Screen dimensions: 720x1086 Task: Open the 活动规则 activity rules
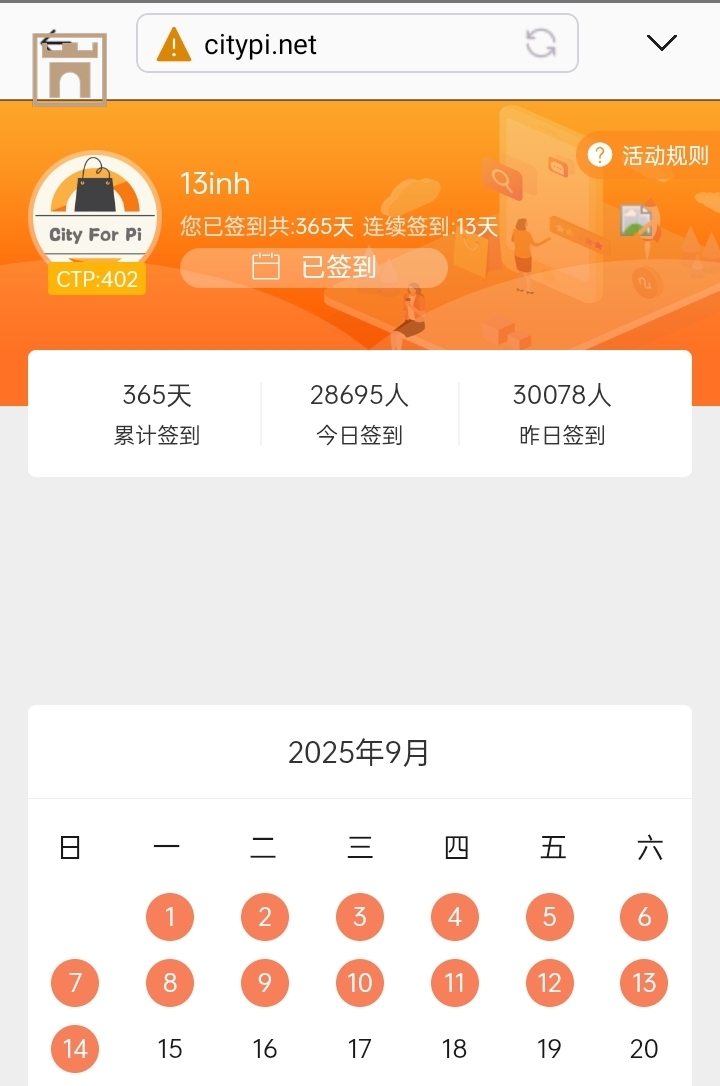pos(650,155)
